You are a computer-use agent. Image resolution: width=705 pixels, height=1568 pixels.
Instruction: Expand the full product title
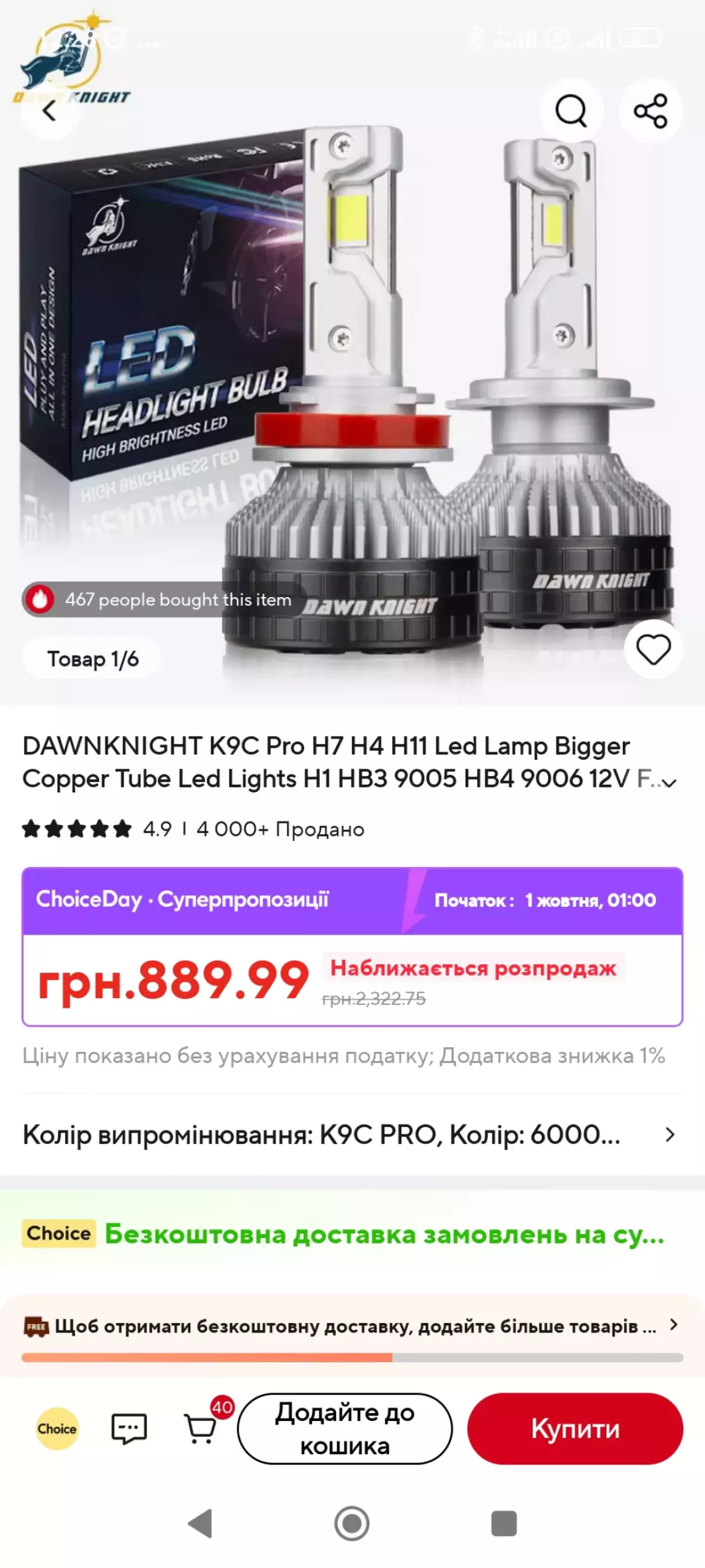click(x=669, y=783)
